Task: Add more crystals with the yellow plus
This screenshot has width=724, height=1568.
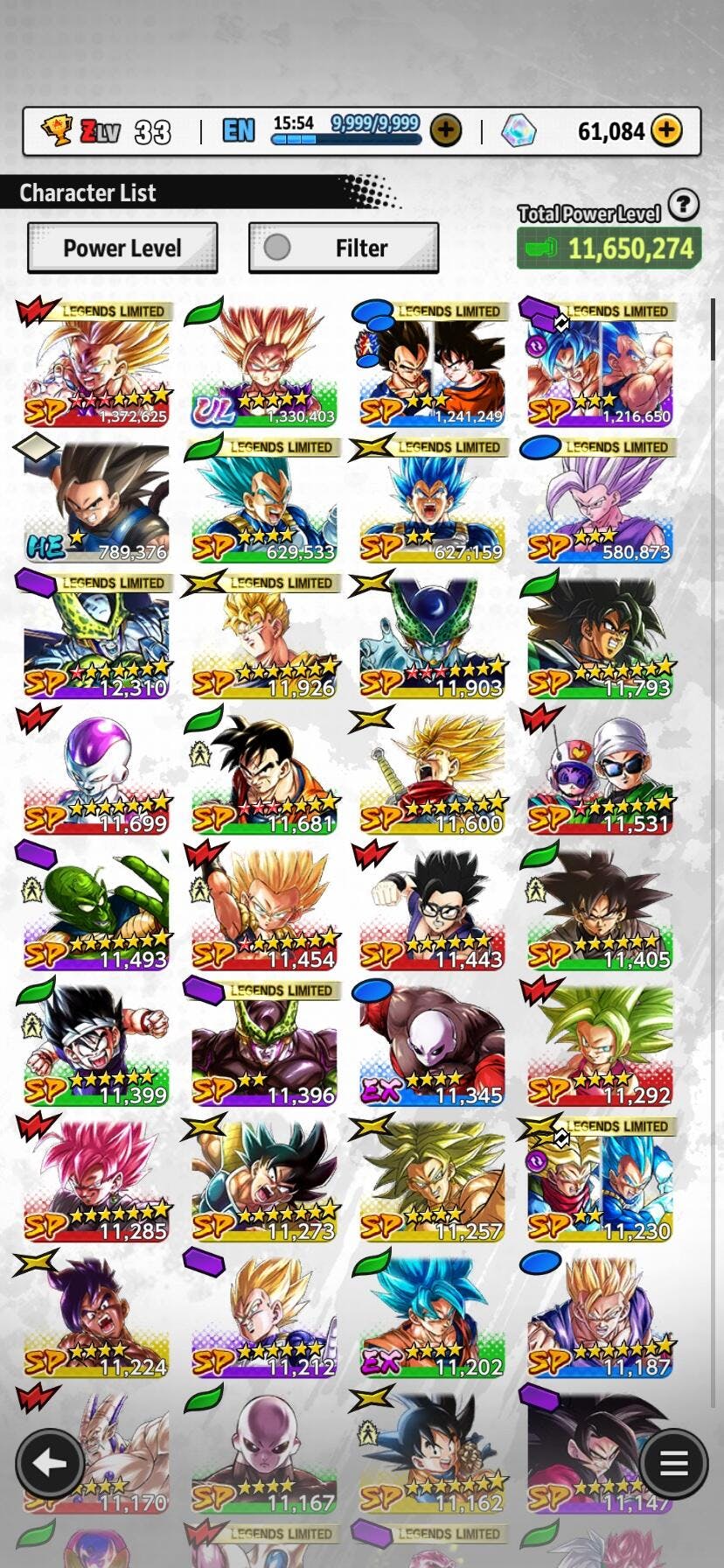Action: 666,131
